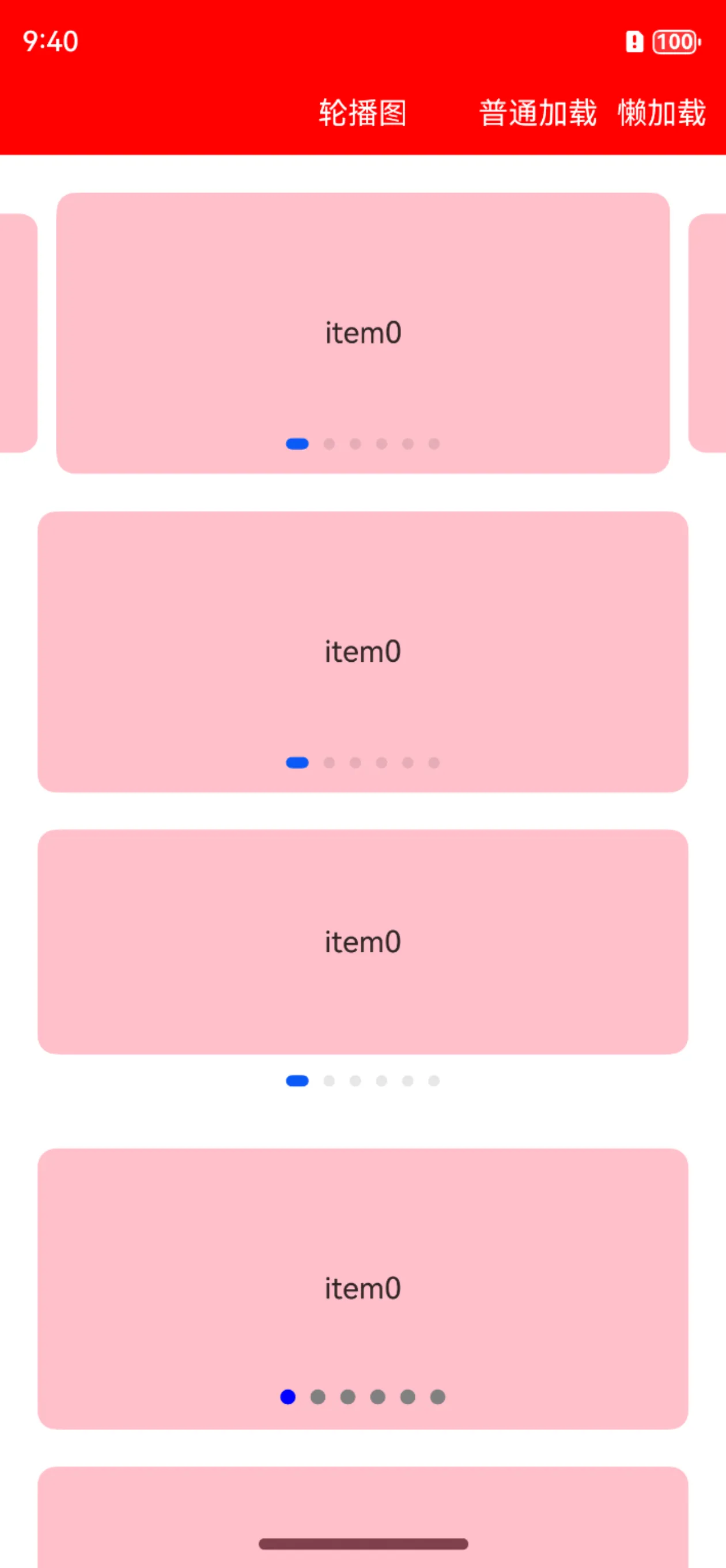The image size is (726, 1568).
Task: Tap the 普通加载 button in the header
Action: [538, 113]
